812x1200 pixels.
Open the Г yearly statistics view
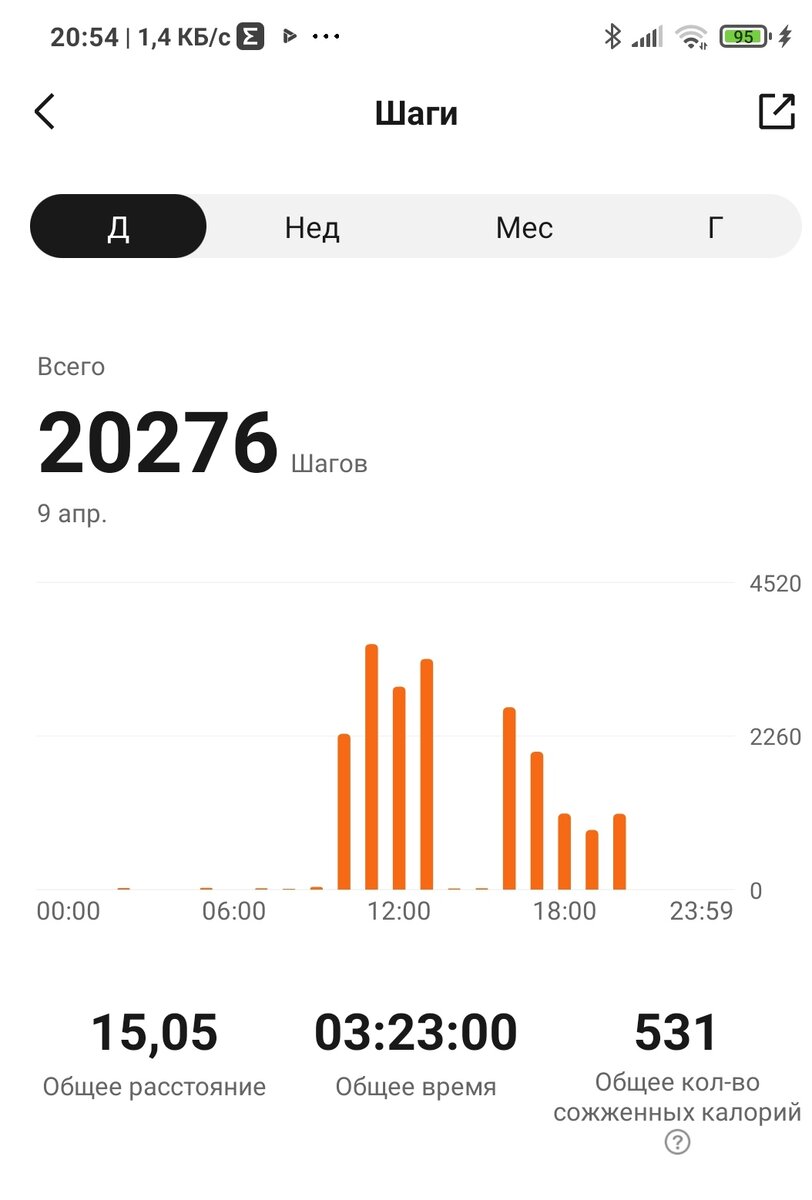tap(714, 227)
